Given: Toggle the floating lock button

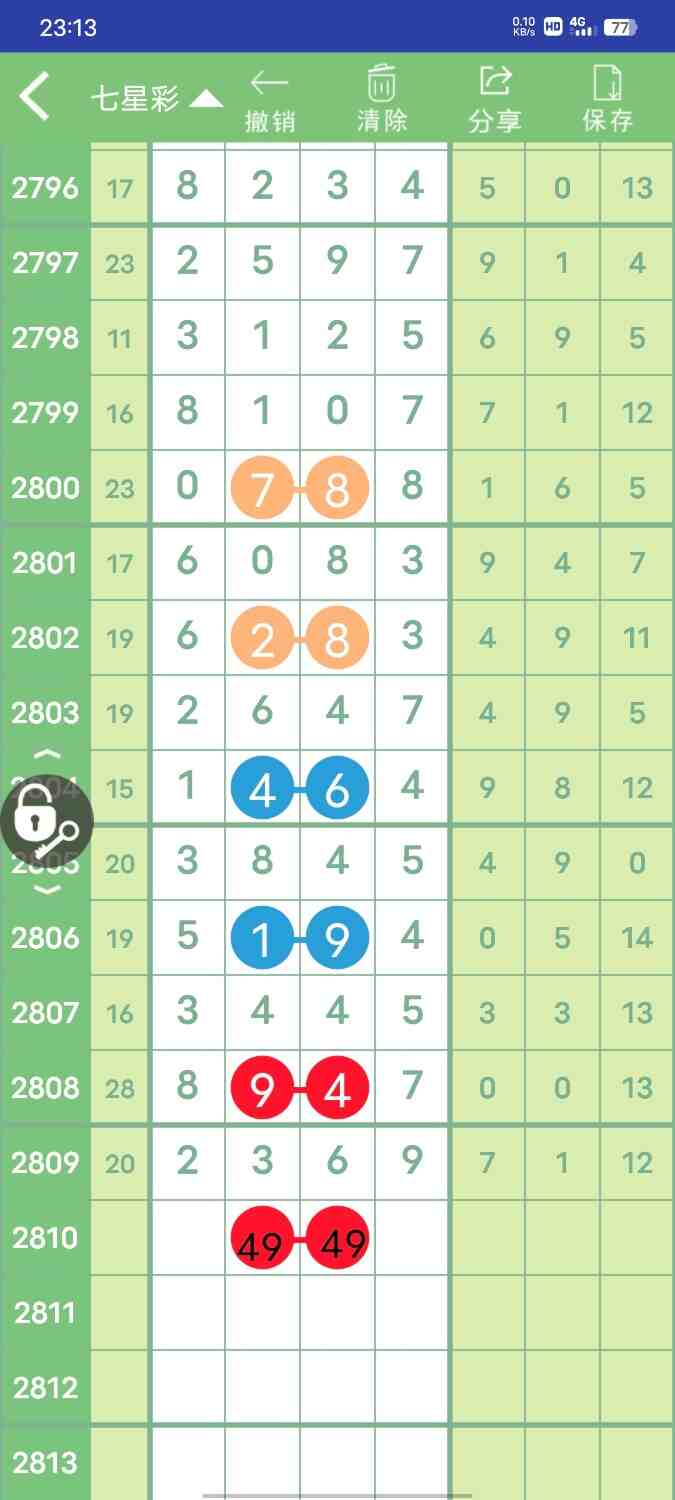Looking at the screenshot, I should point(46,822).
